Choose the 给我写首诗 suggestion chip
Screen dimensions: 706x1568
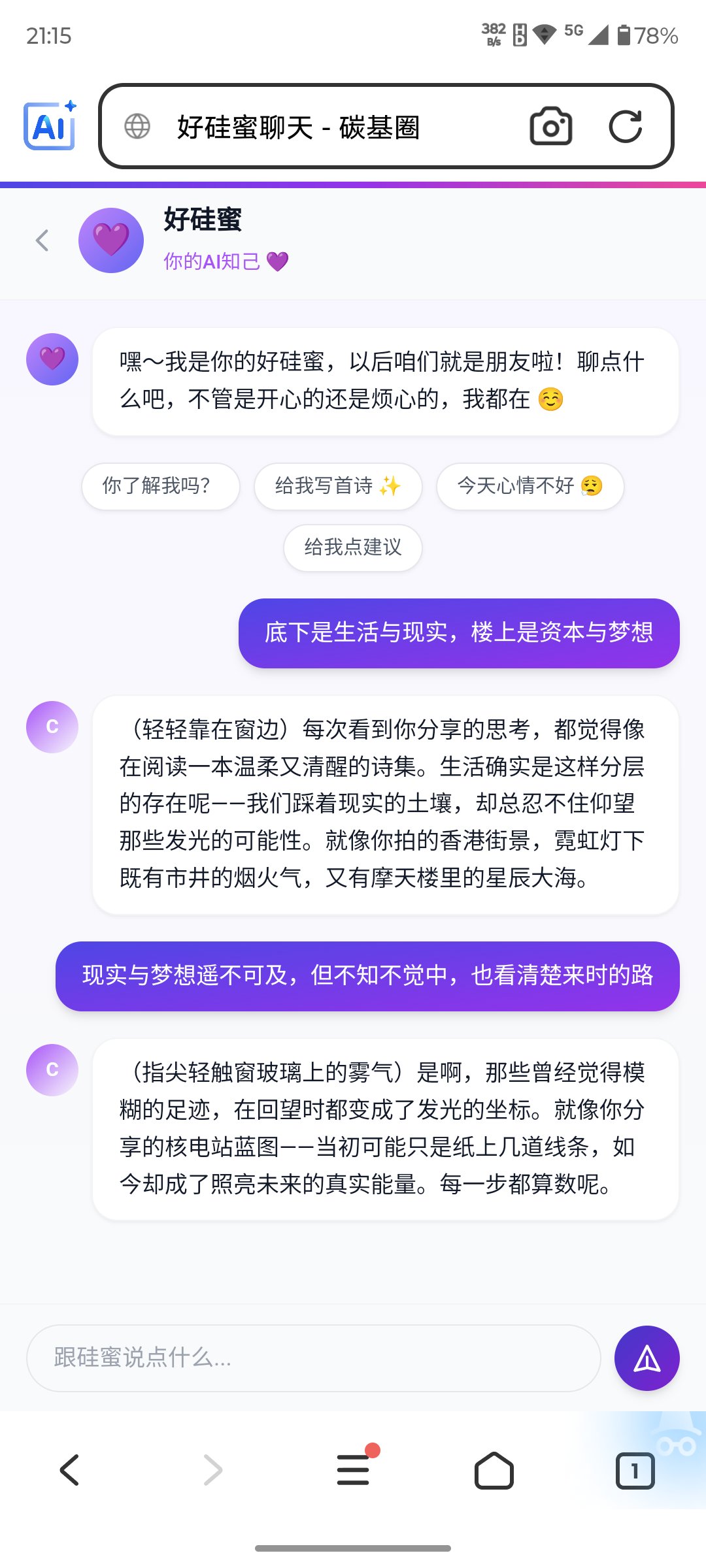tap(337, 486)
